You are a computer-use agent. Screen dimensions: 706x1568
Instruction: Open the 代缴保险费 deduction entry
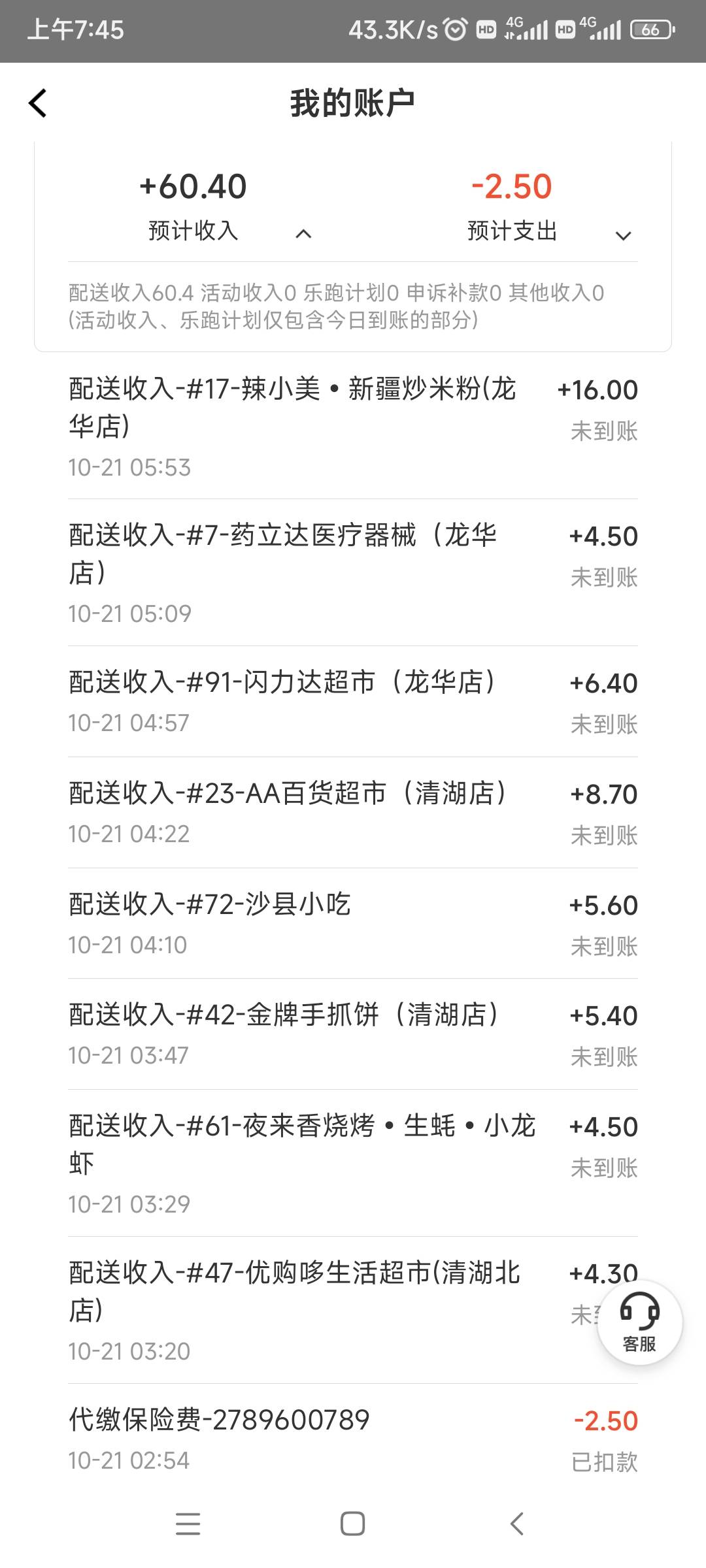(x=353, y=1439)
